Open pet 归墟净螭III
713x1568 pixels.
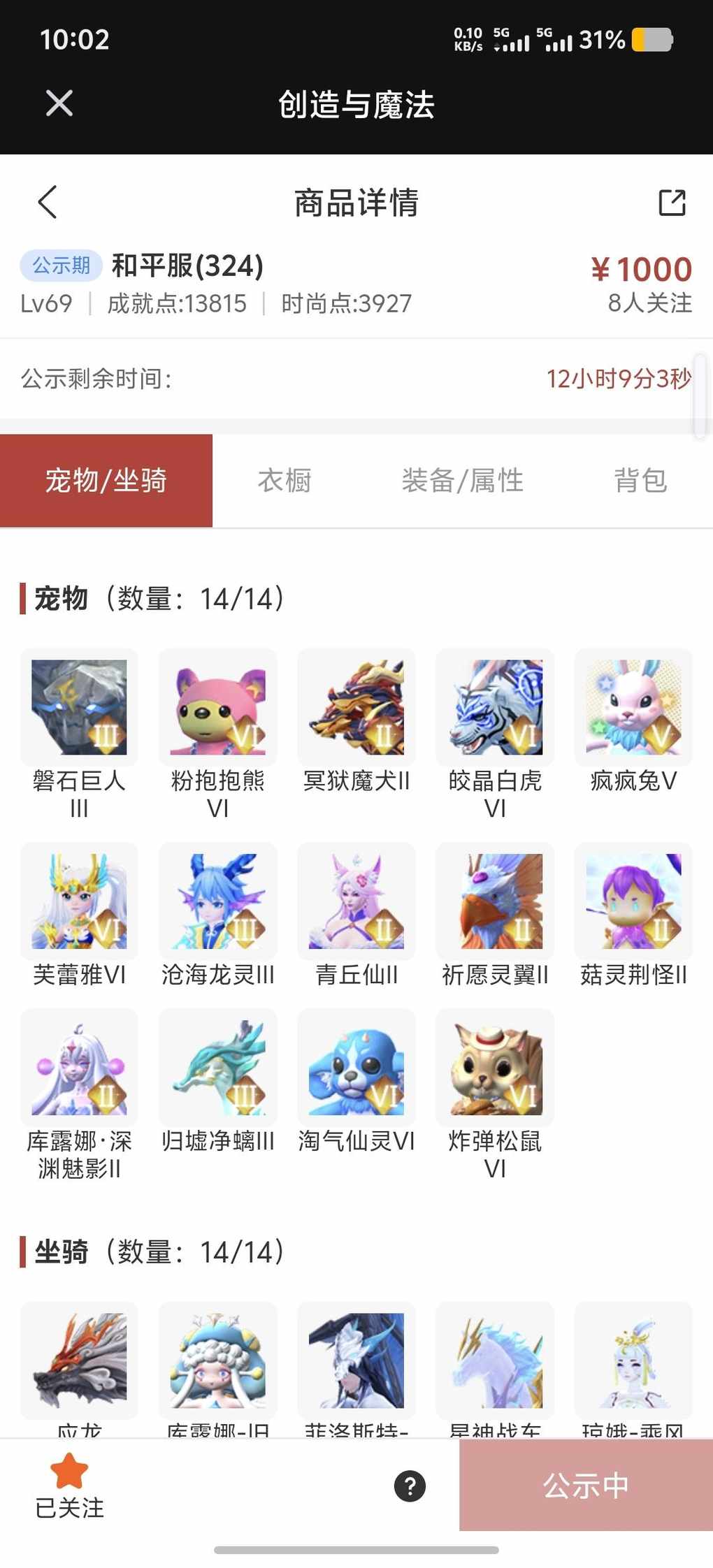pyautogui.click(x=217, y=1068)
